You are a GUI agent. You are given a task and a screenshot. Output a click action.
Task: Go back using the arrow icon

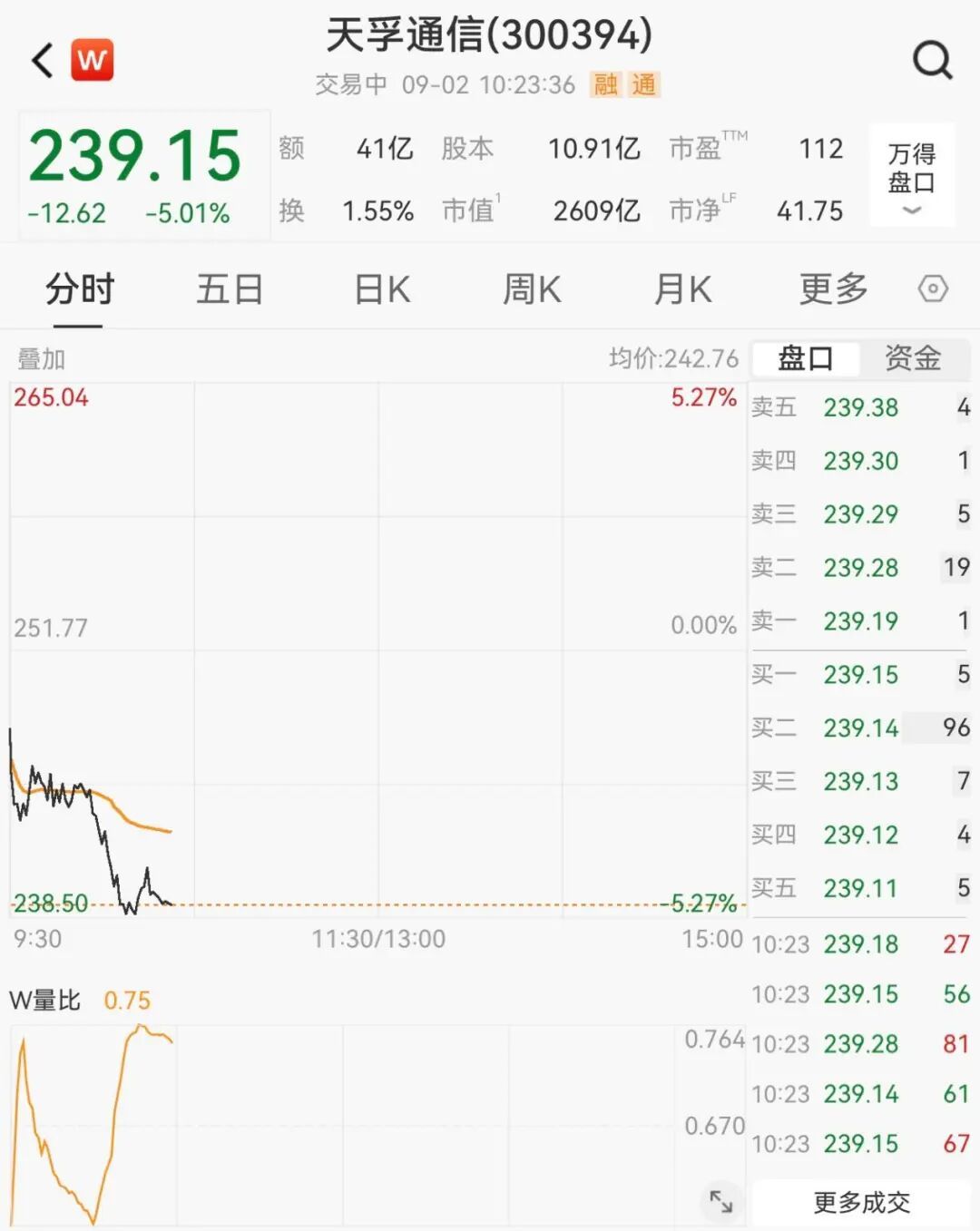[42, 61]
